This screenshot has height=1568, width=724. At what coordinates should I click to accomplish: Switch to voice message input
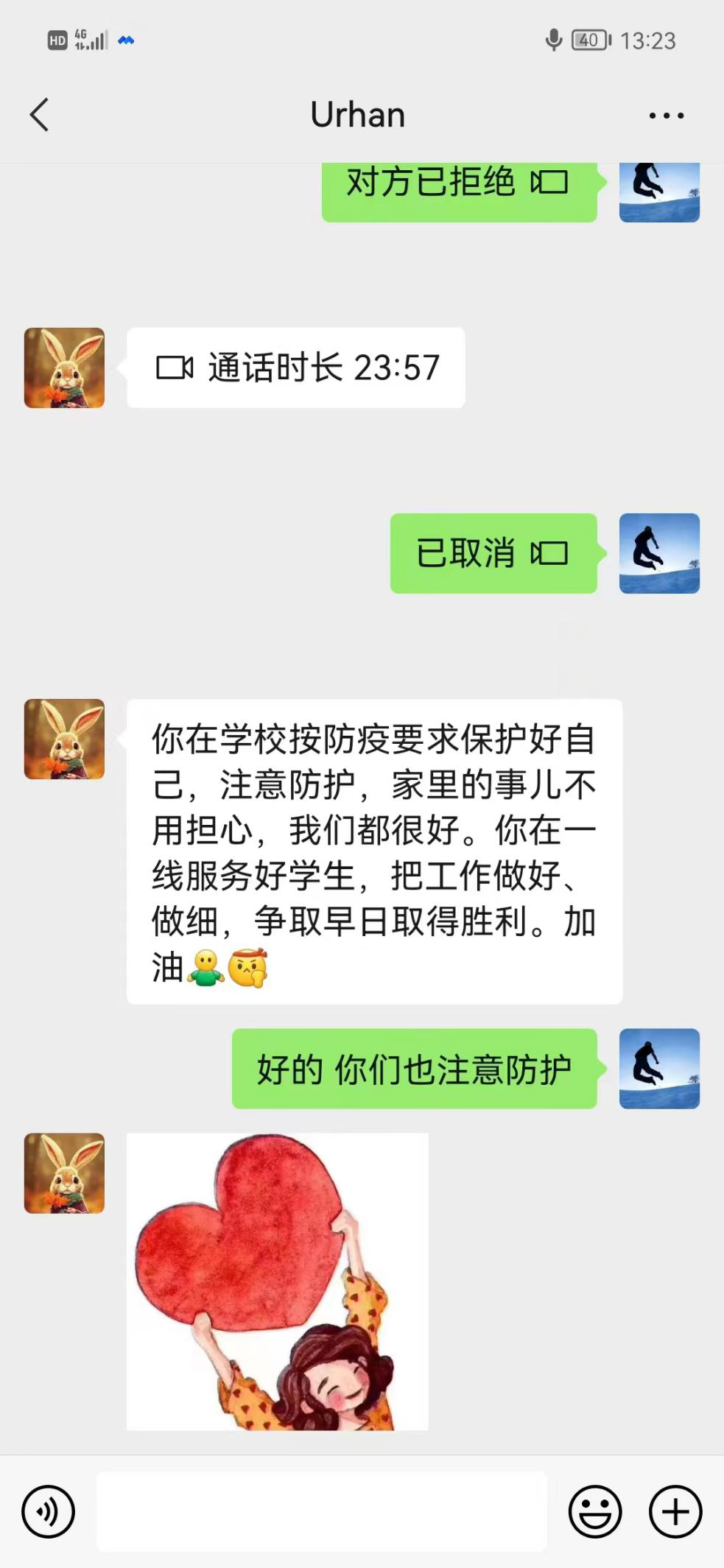coord(49,1512)
